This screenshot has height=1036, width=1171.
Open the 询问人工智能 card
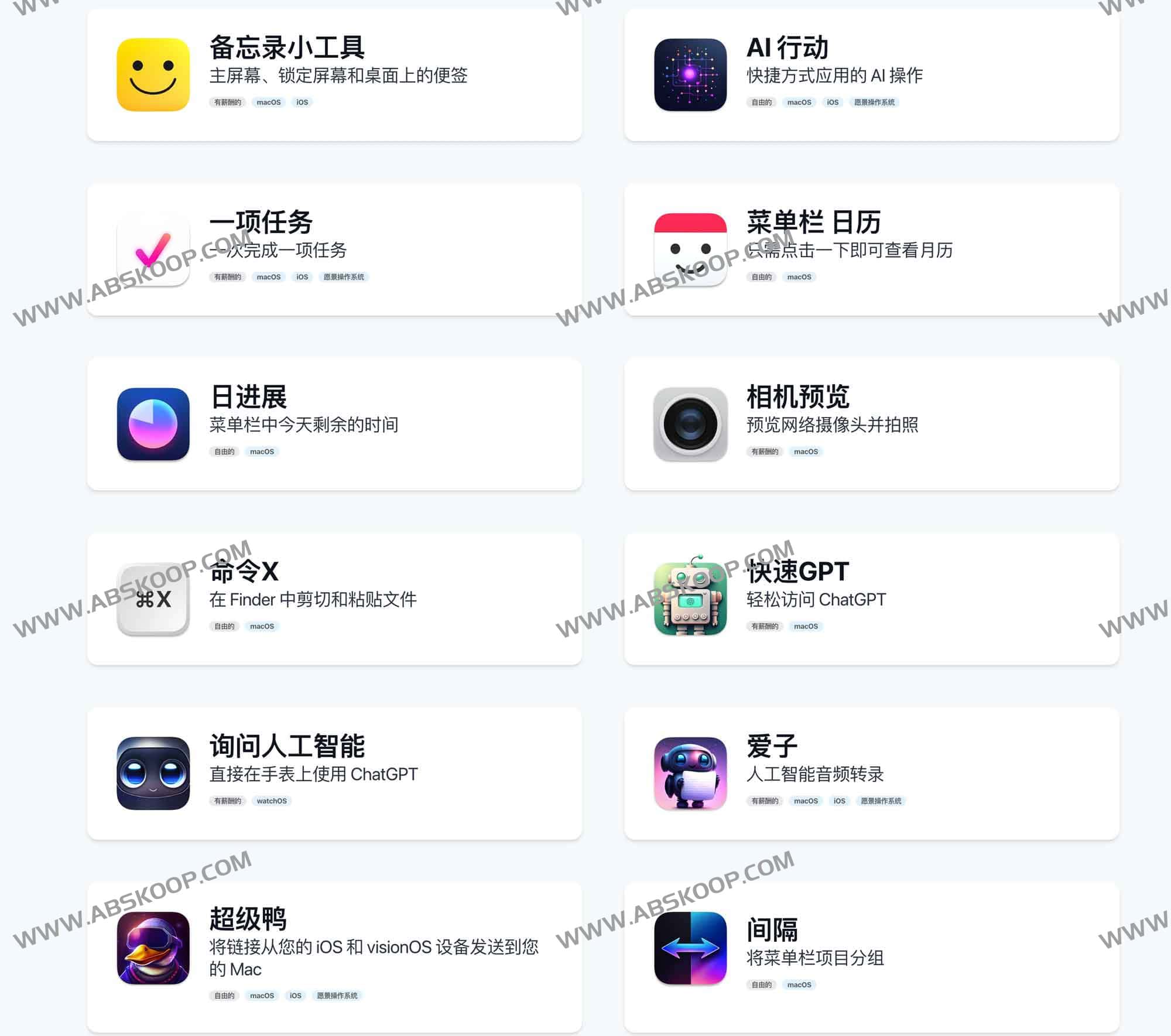point(334,773)
